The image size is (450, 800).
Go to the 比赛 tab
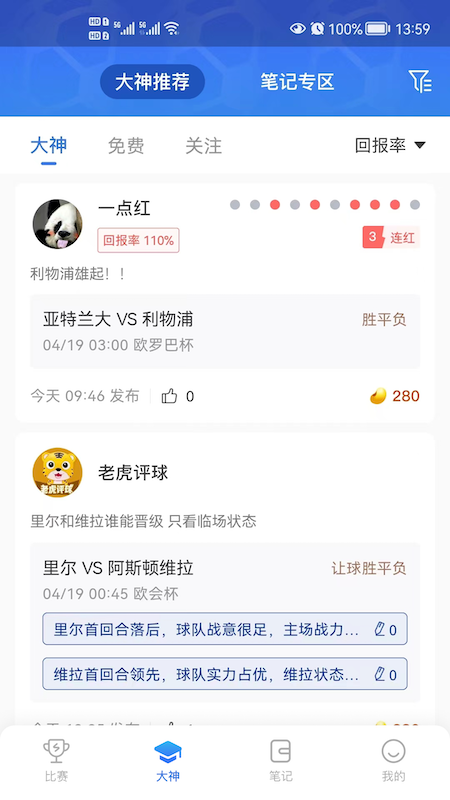coord(56,761)
